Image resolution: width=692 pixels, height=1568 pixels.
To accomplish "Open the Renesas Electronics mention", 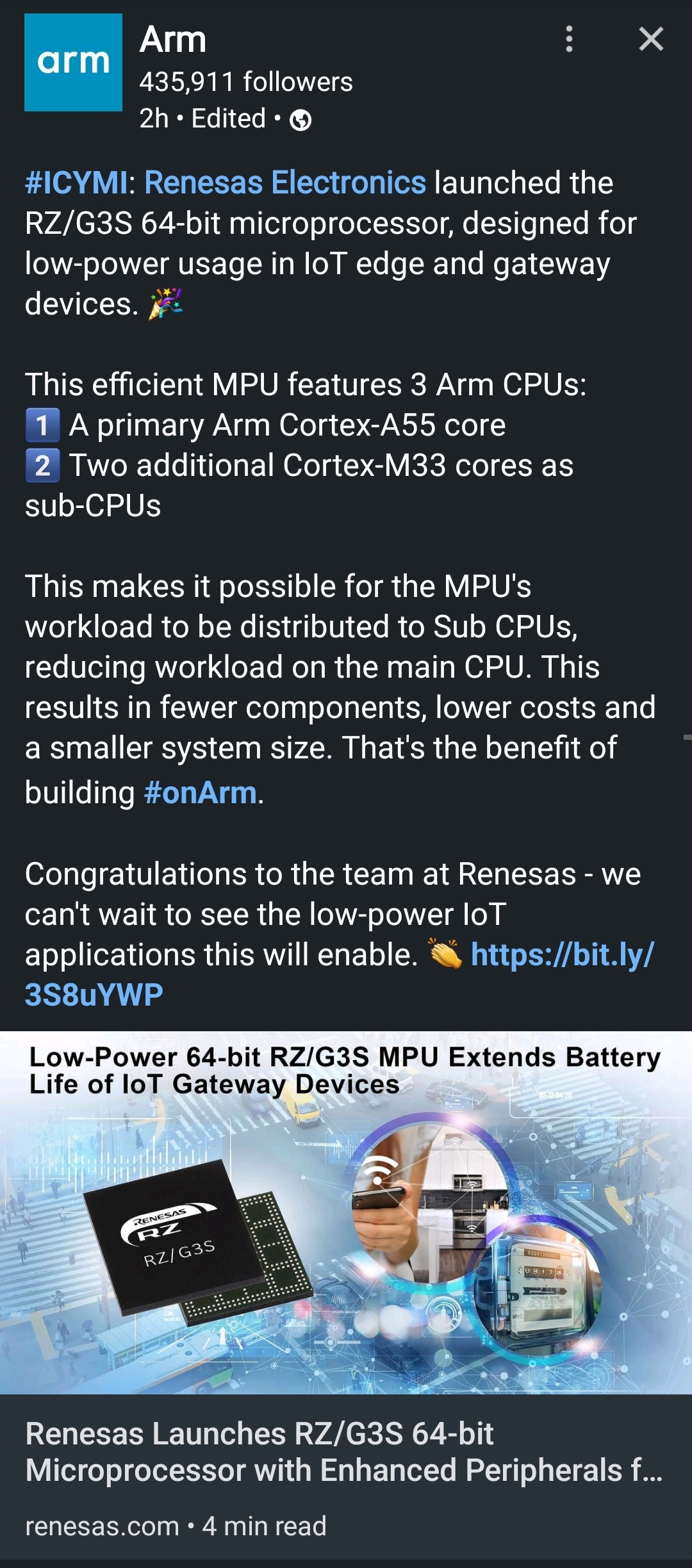I will (284, 183).
